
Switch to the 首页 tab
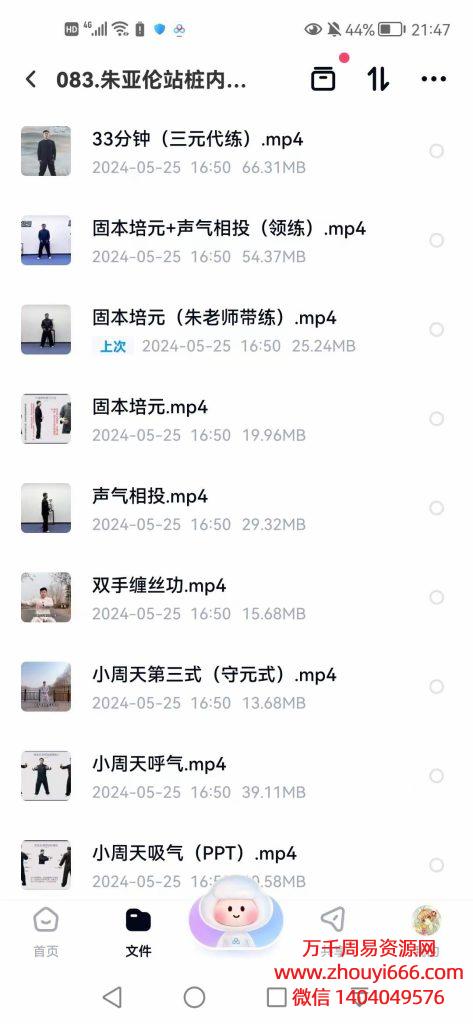46,933
